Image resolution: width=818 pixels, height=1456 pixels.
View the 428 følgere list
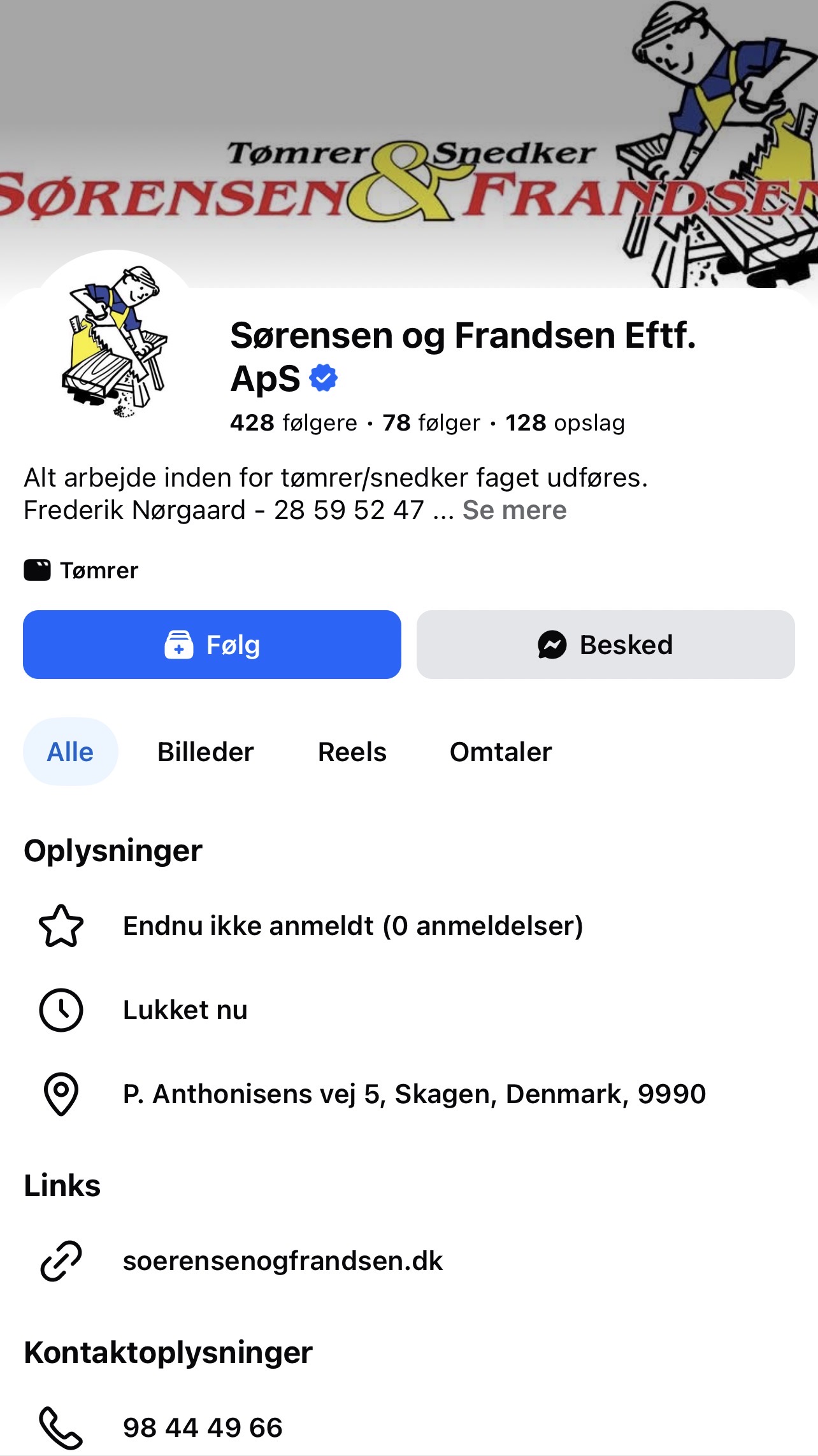click(x=294, y=422)
